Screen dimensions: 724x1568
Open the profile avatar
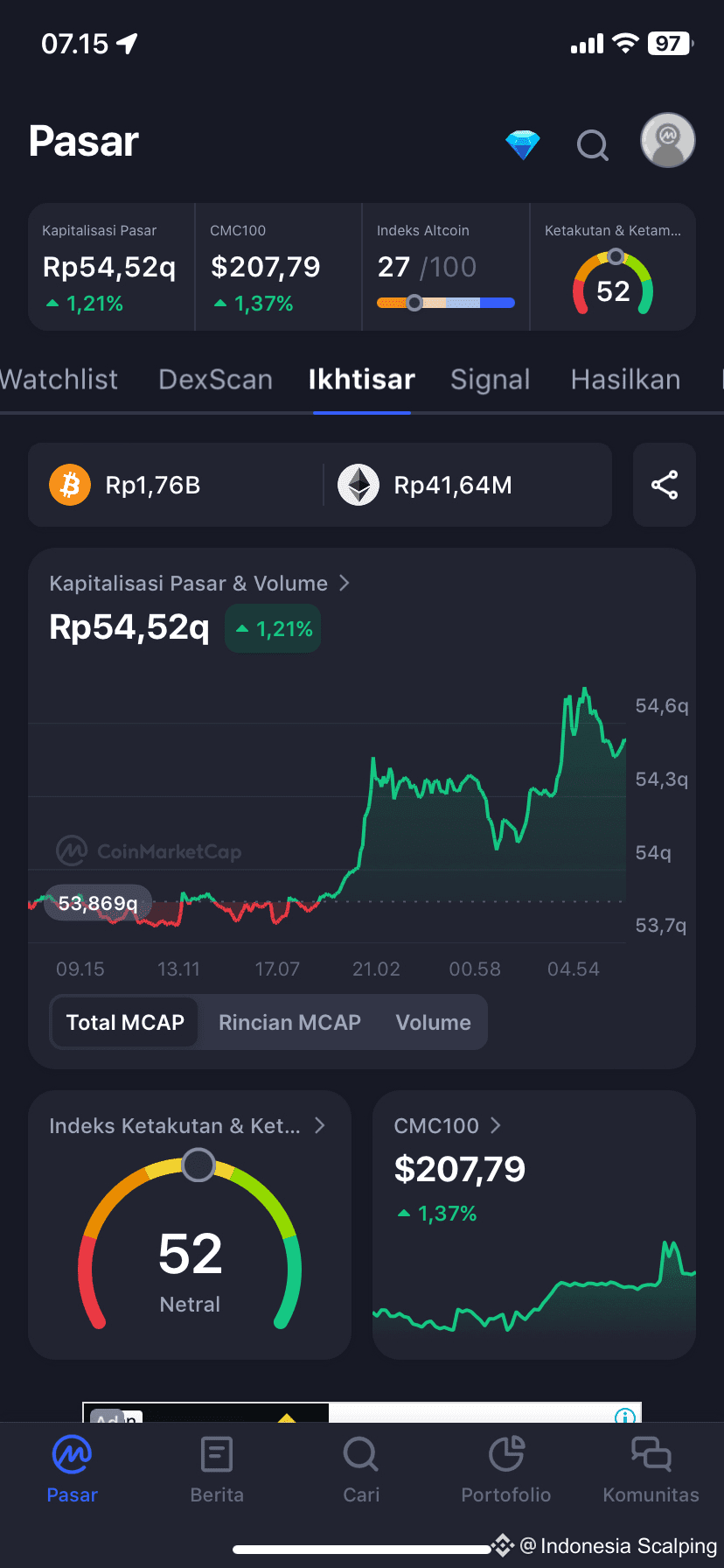(x=667, y=140)
